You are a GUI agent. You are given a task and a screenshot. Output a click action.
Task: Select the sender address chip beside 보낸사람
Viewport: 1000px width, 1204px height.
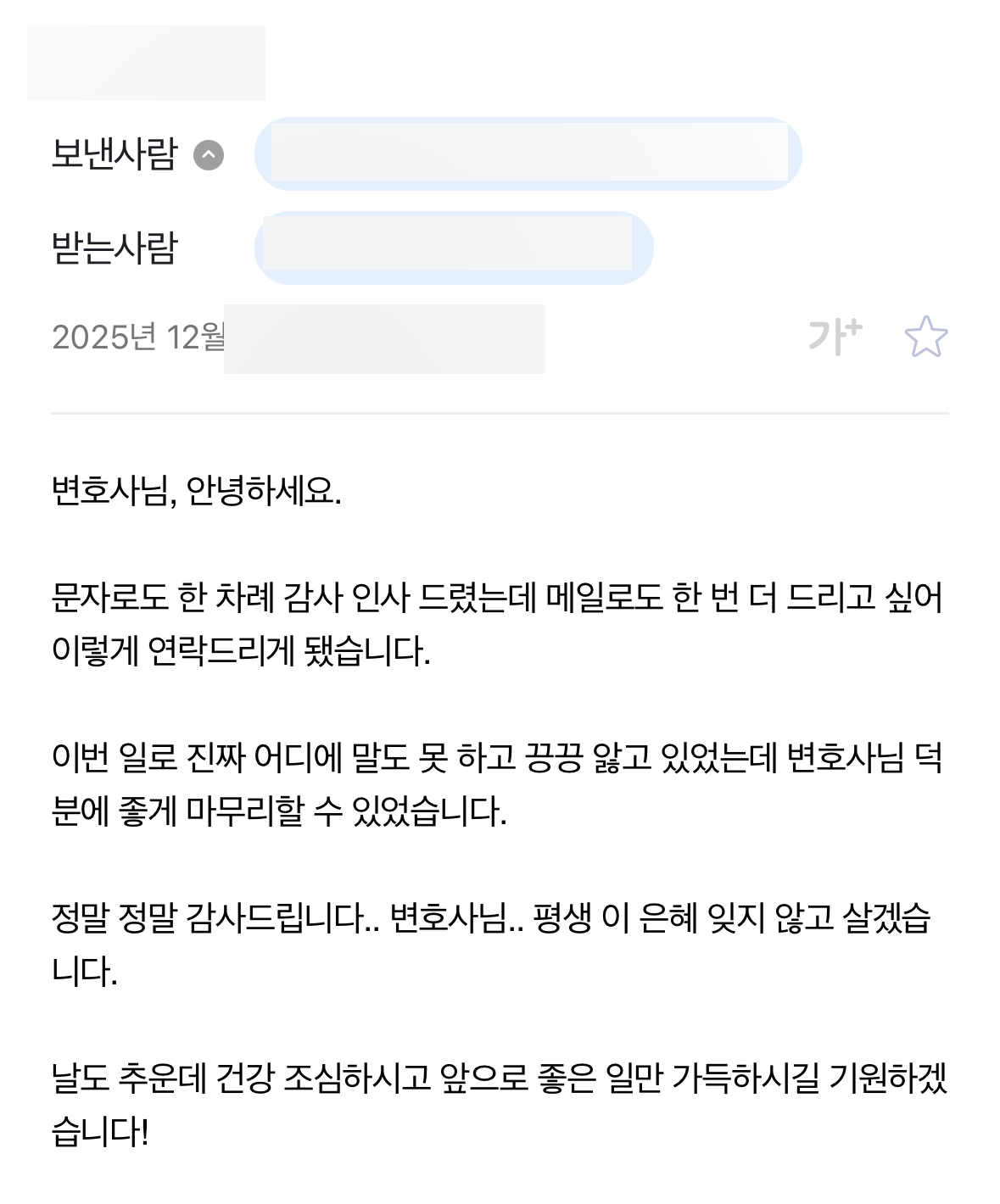530,156
